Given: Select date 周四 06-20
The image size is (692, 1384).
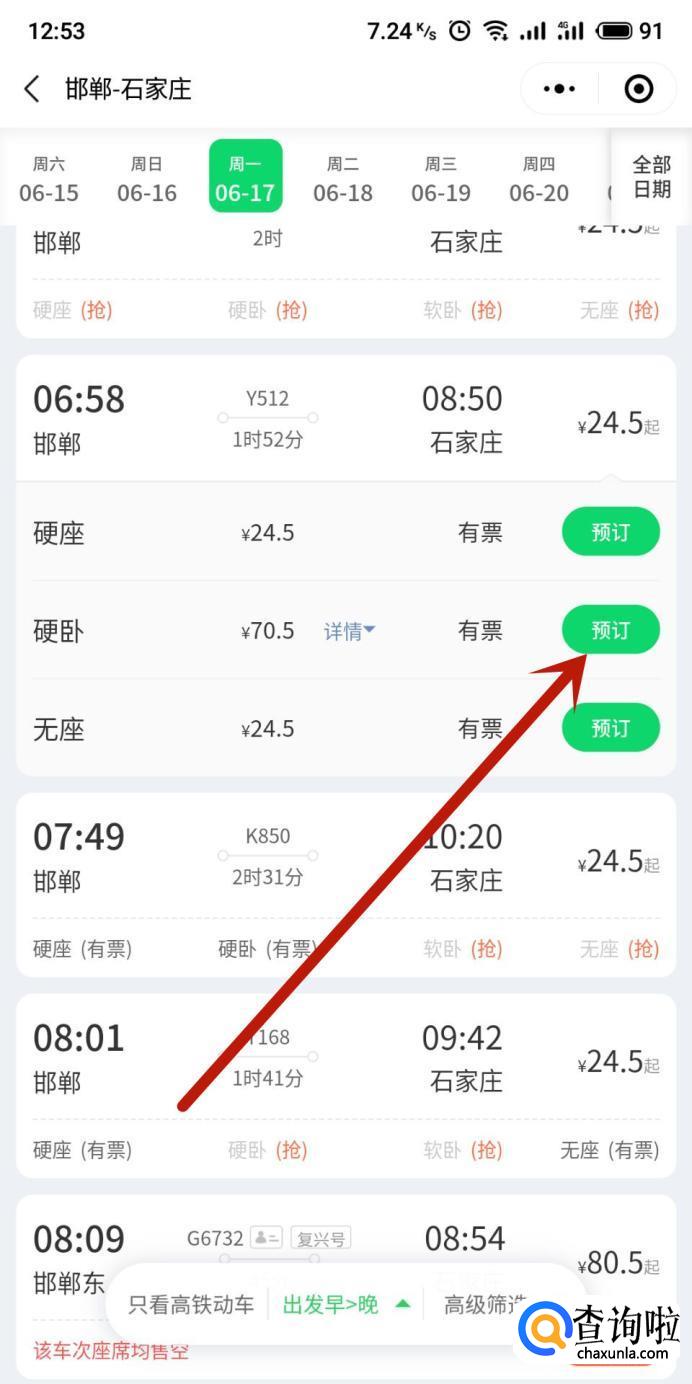Looking at the screenshot, I should coord(538,178).
